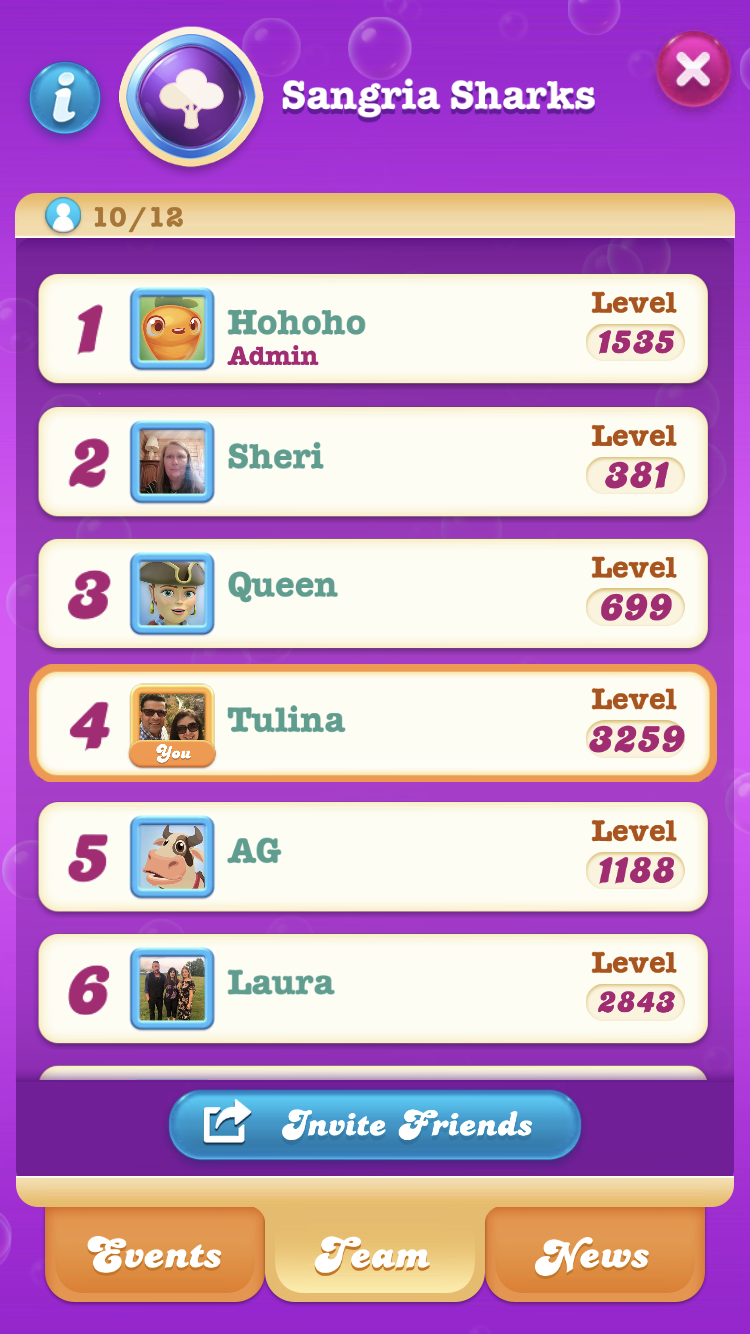View Queen's member profile row
This screenshot has height=1334, width=750.
(x=372, y=593)
